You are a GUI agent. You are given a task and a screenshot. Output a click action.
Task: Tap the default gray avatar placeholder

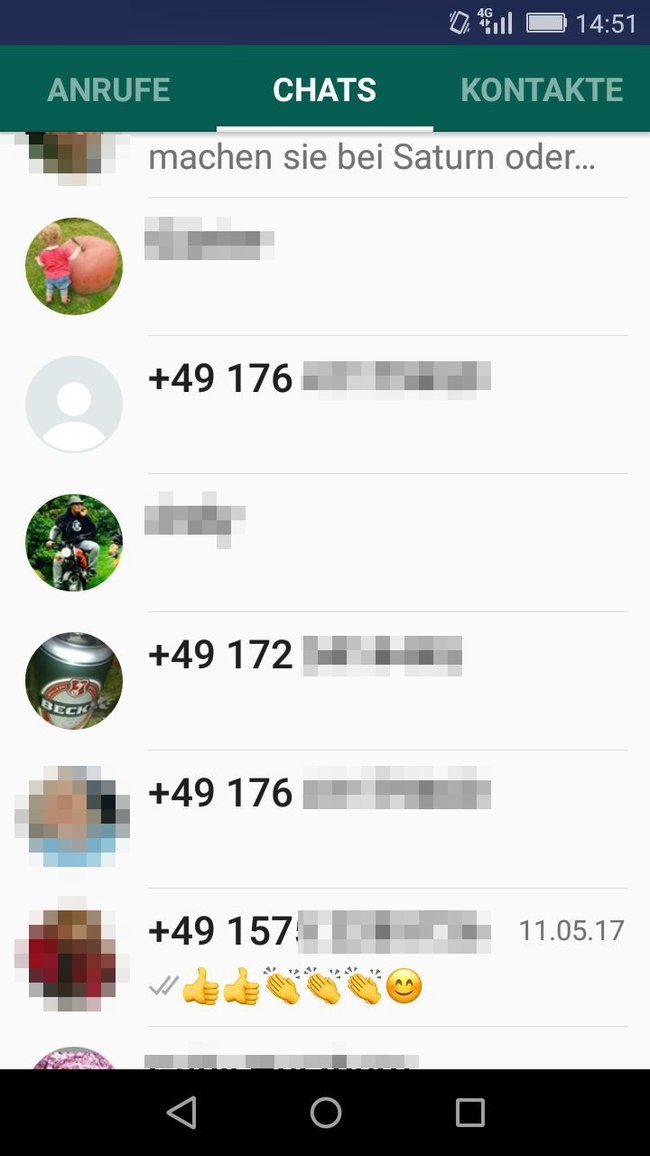click(x=74, y=404)
